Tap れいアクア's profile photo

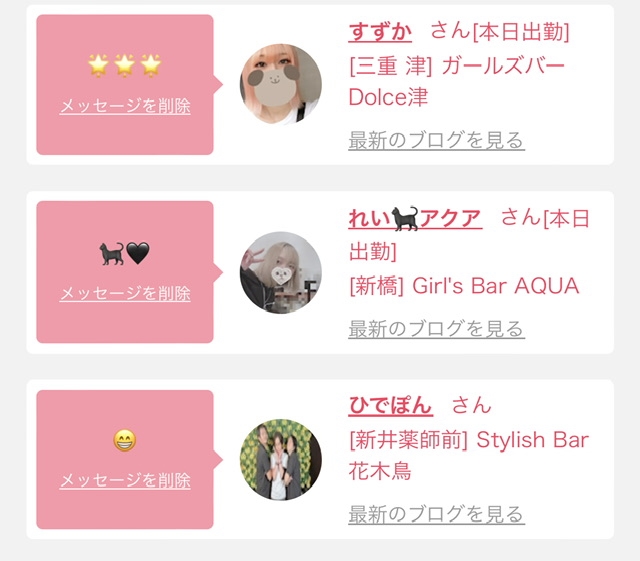pos(281,272)
